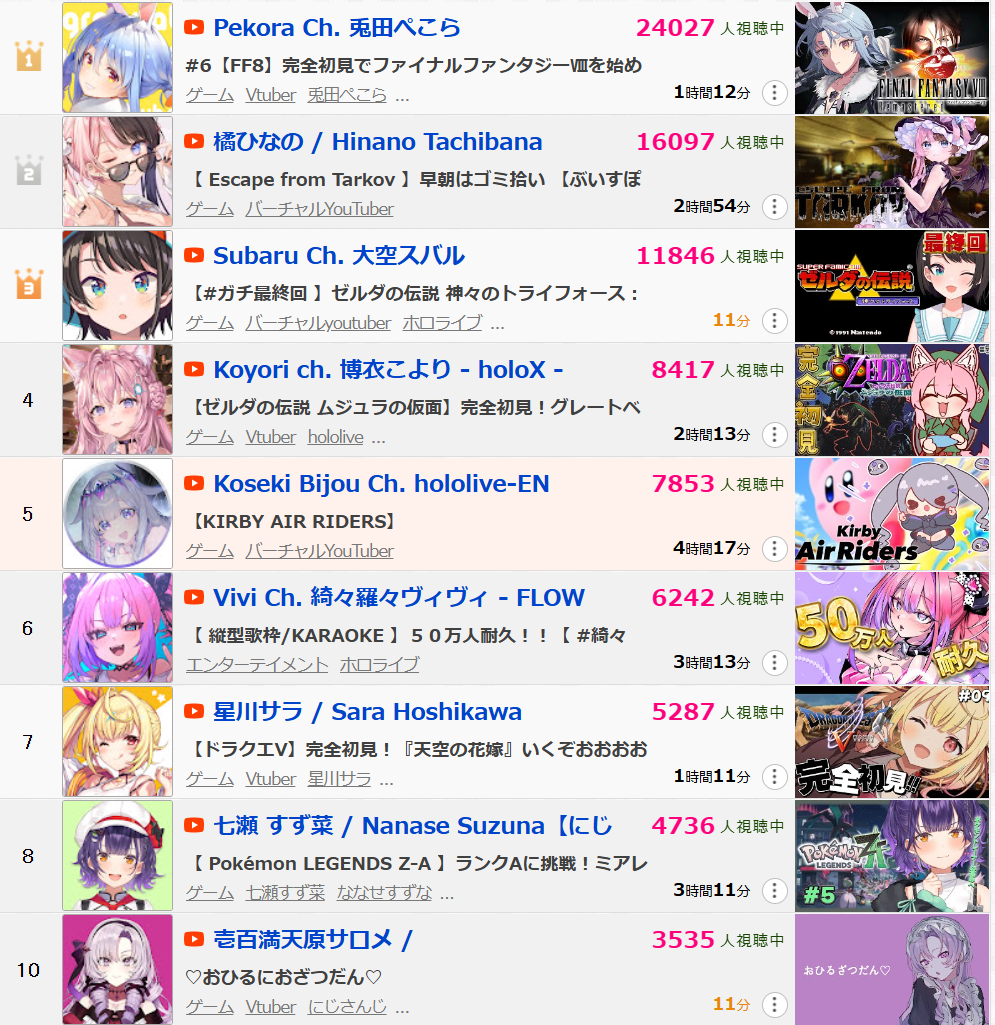Open the Kirby Air Riders stream thumbnail
Image resolution: width=995 pixels, height=1025 pixels.
pos(892,514)
